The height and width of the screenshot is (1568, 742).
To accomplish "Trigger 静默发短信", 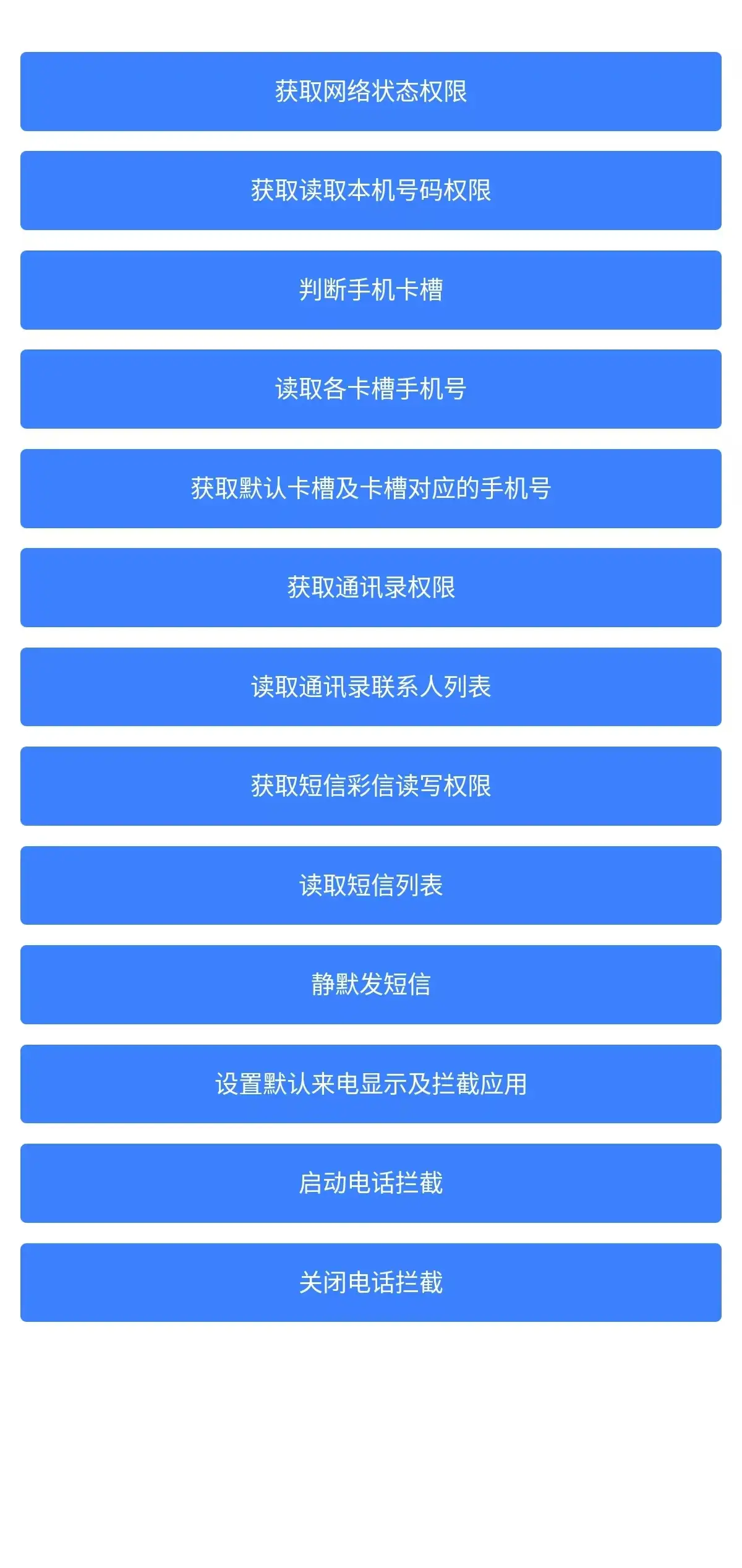I will (x=371, y=985).
